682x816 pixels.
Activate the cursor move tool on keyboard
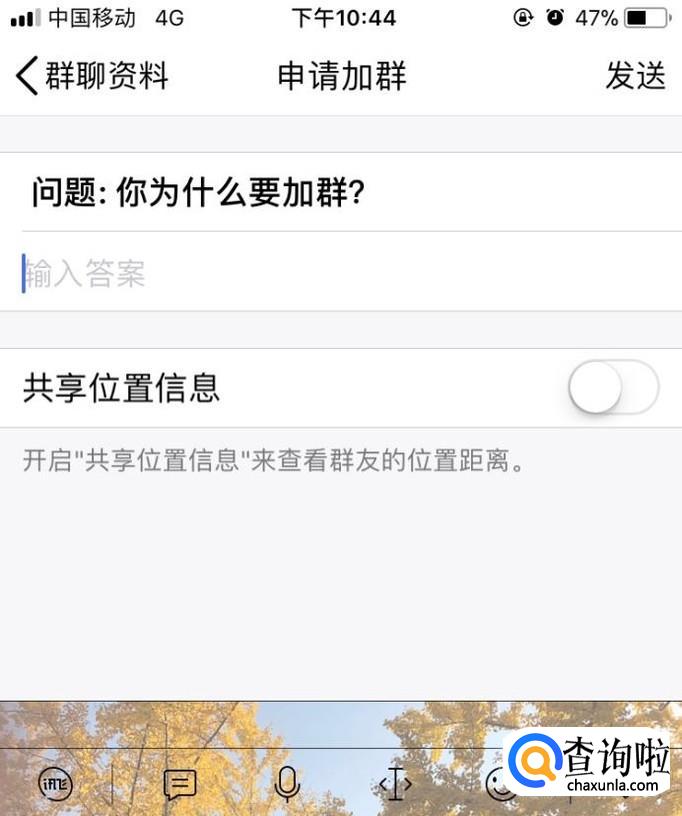tap(395, 784)
